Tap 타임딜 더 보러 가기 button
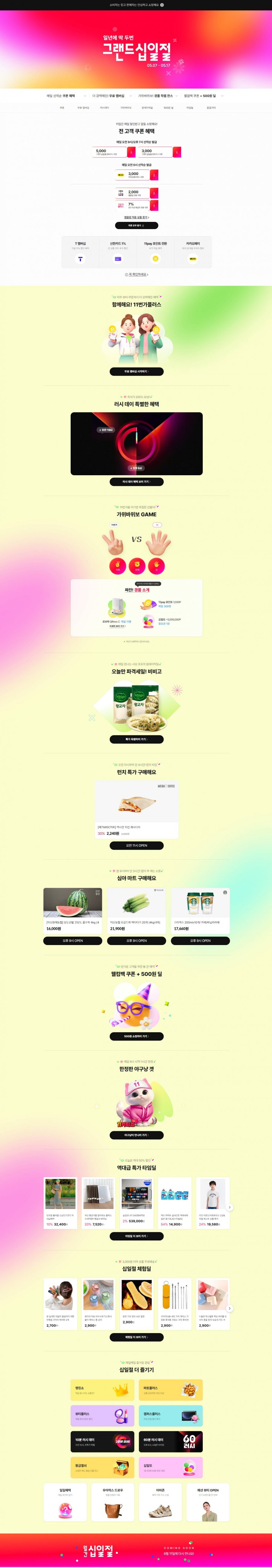Image resolution: width=272 pixels, height=1568 pixels. point(136,1236)
